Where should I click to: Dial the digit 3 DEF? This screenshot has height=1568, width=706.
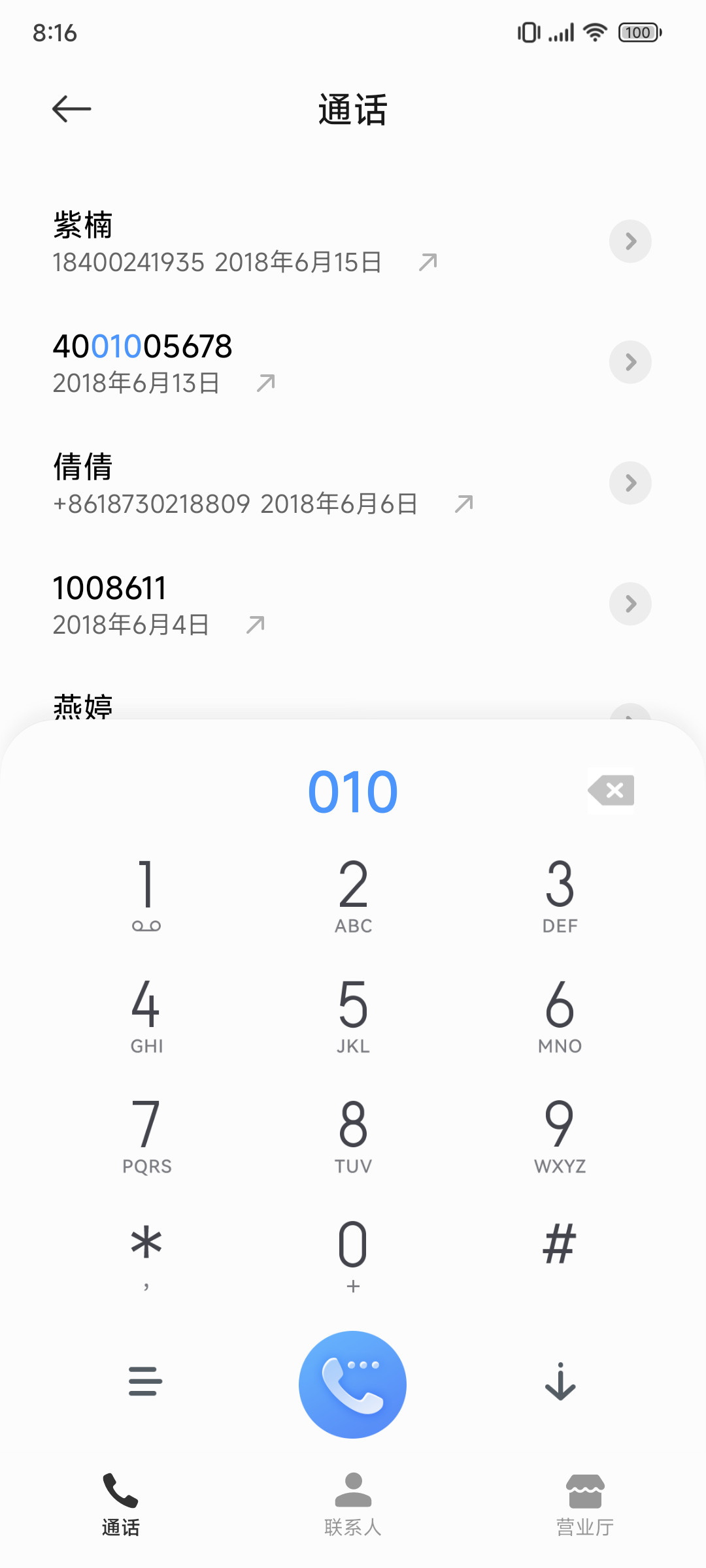[x=560, y=894]
